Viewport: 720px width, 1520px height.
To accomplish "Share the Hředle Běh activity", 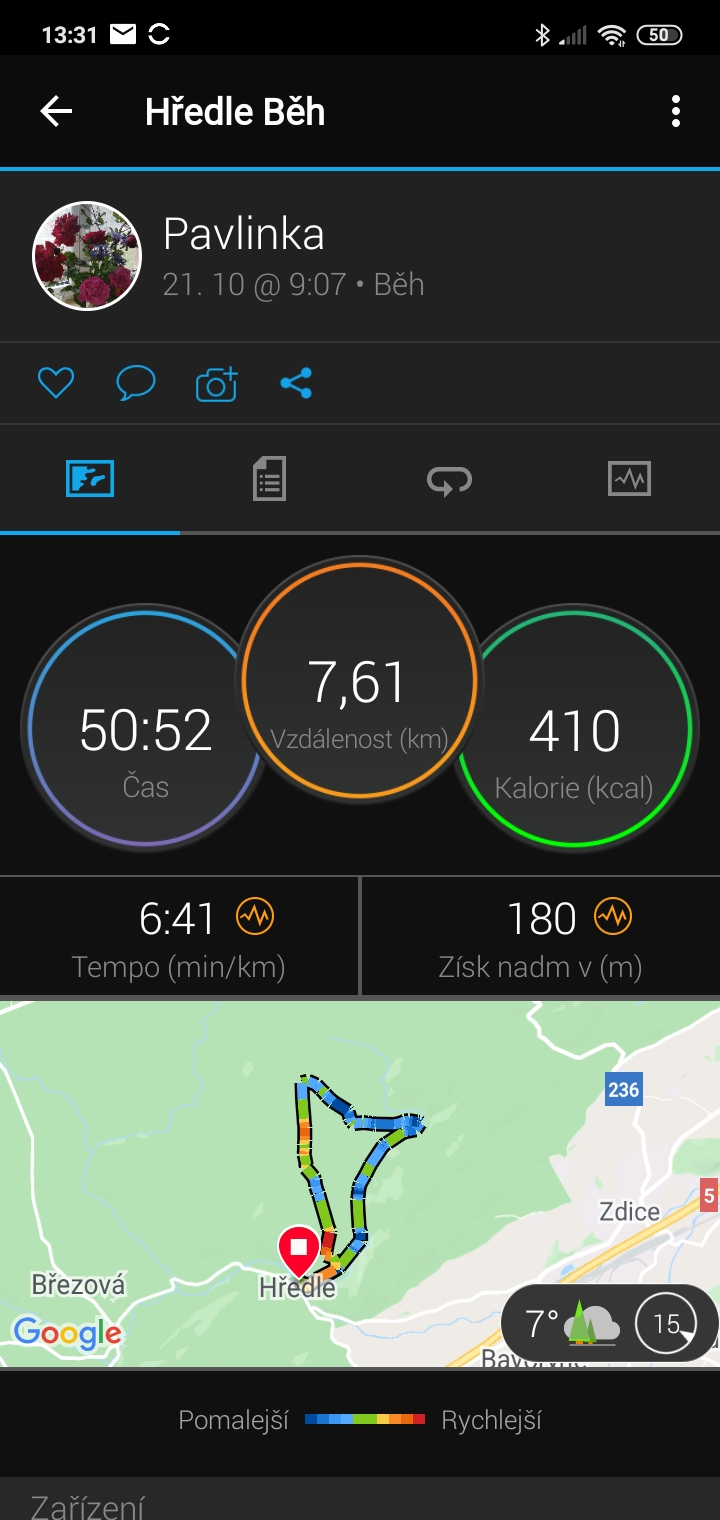I will coord(296,383).
